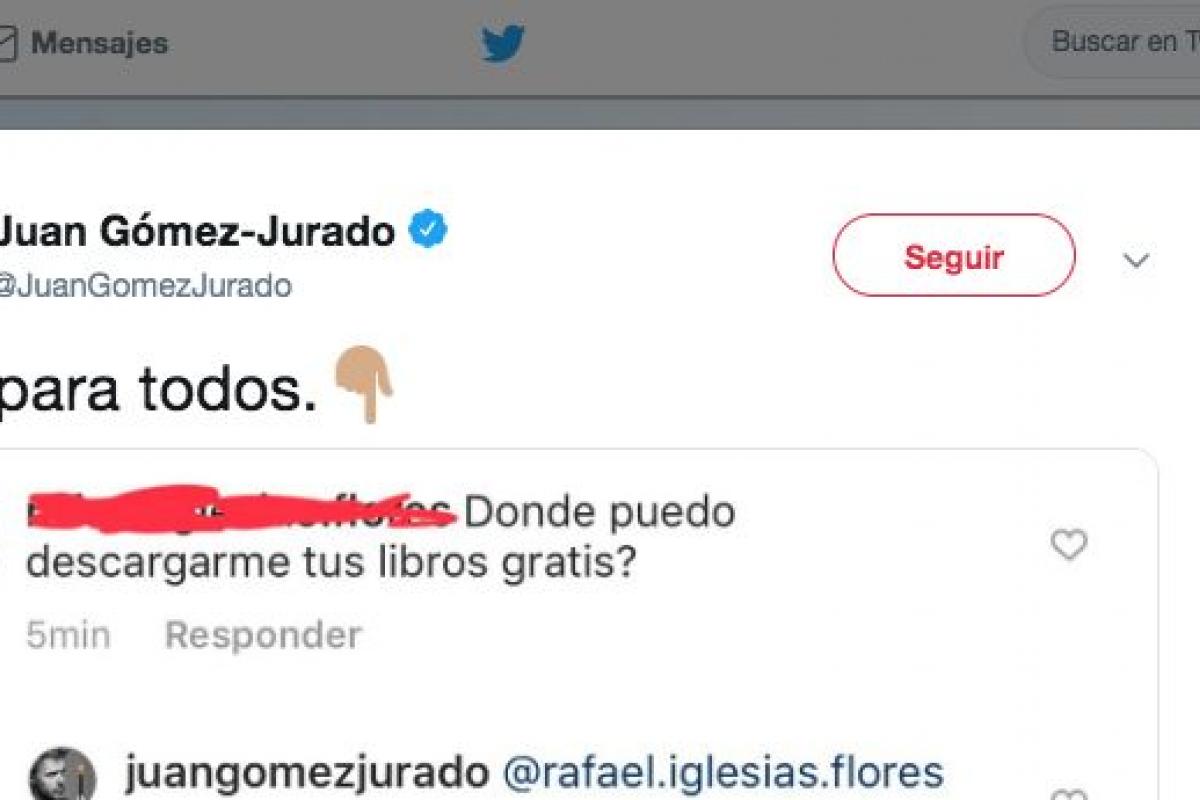
Task: Visit the @JuanGomezJurado handle
Action: (x=146, y=286)
